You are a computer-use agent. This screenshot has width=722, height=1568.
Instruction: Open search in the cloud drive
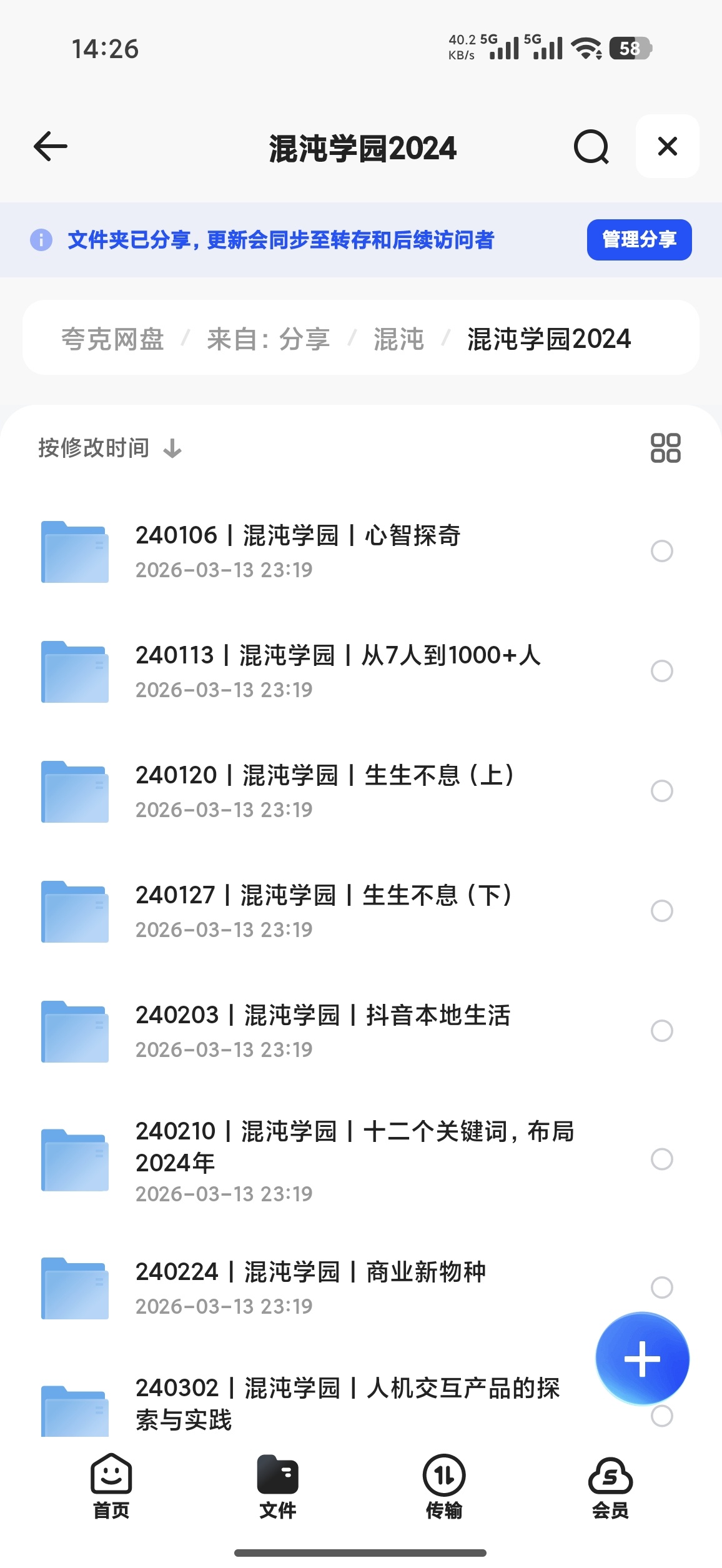click(591, 147)
